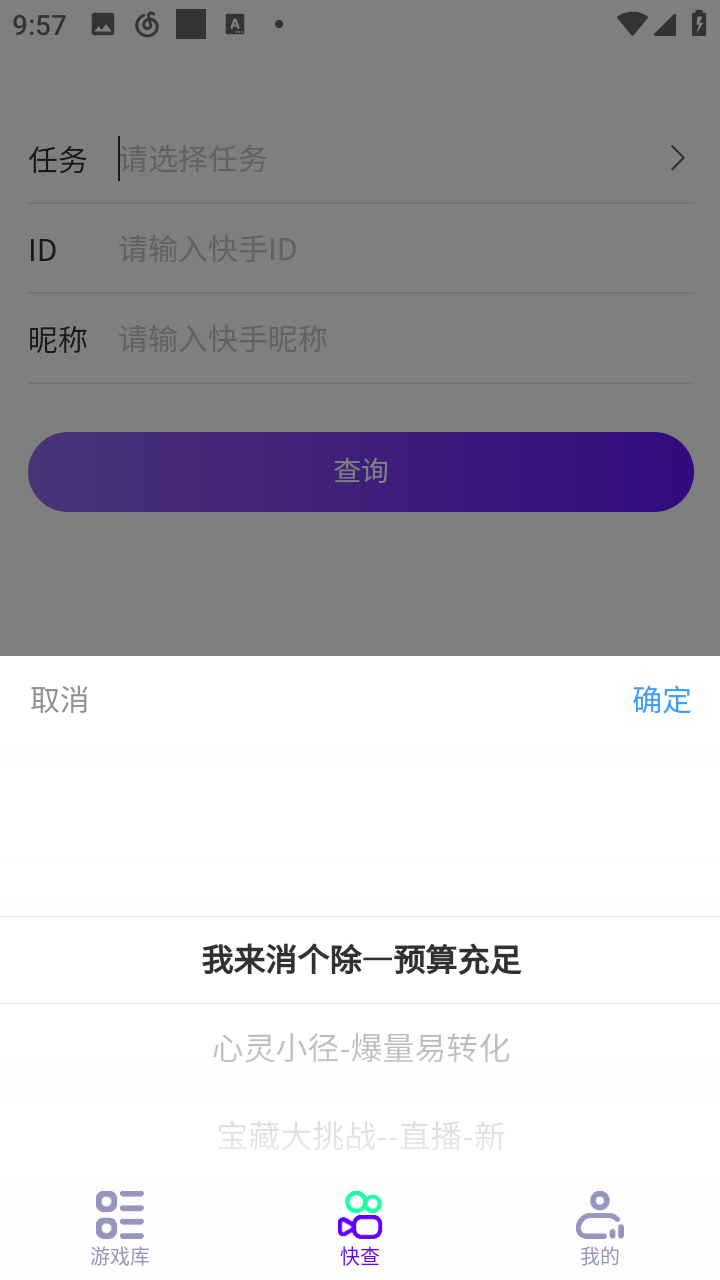Tap the 请输入快手ID field
Viewport: 720px width, 1280px height.
tap(400, 249)
